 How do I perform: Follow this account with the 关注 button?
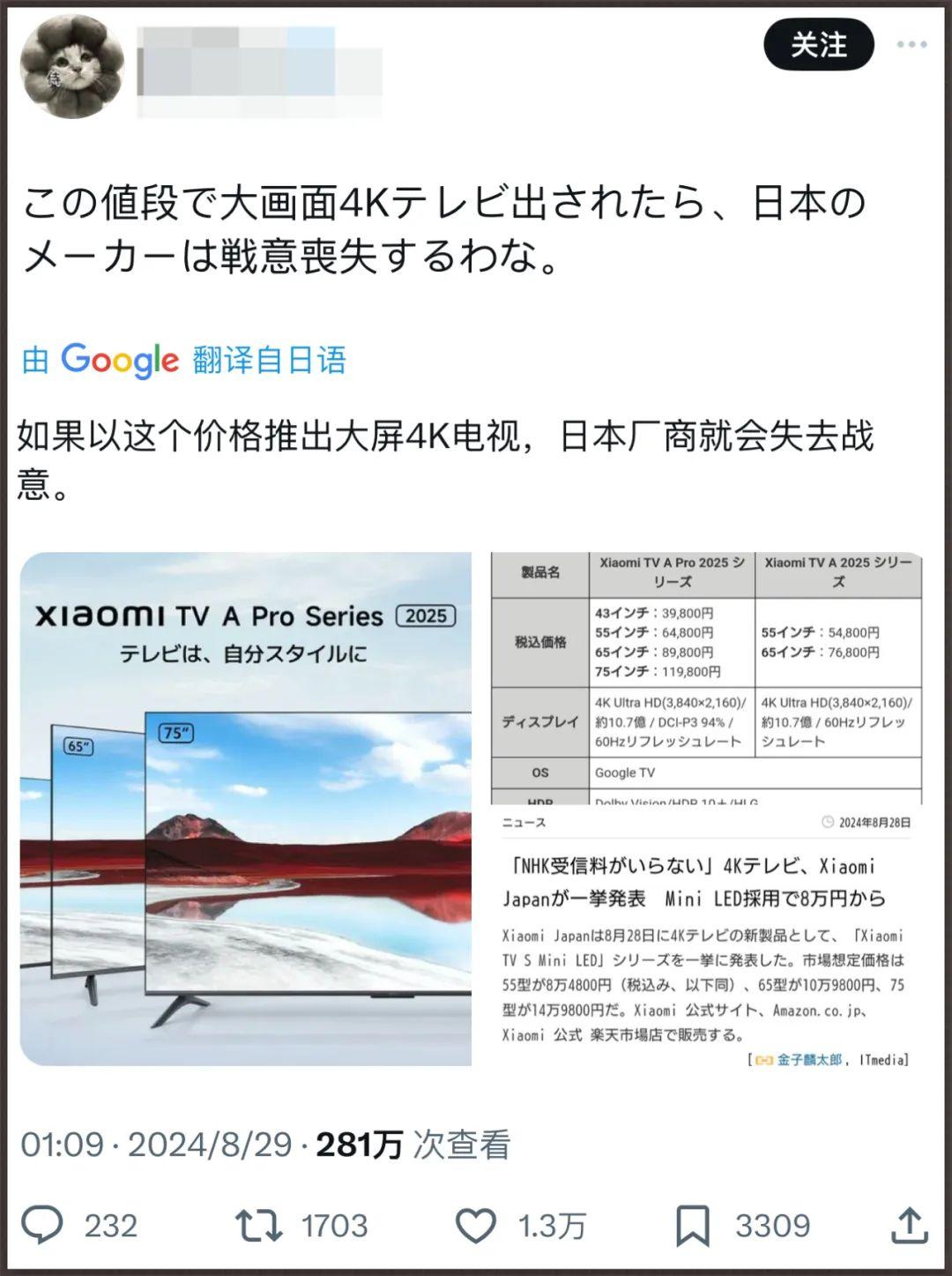coord(818,44)
